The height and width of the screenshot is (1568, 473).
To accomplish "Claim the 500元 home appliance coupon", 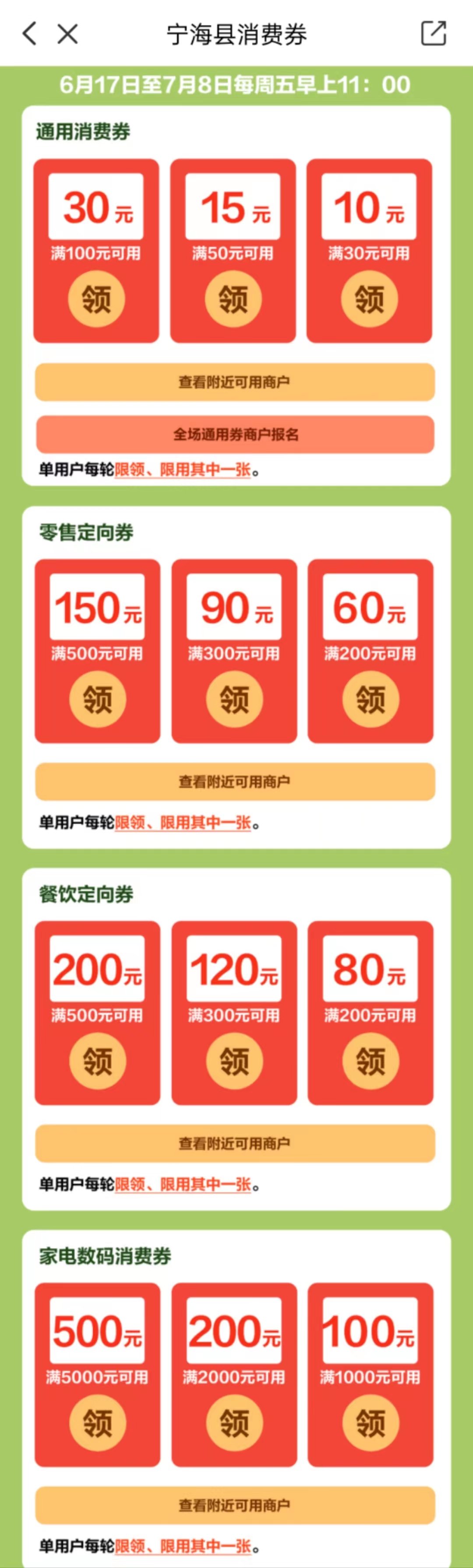I will pyautogui.click(x=97, y=1423).
